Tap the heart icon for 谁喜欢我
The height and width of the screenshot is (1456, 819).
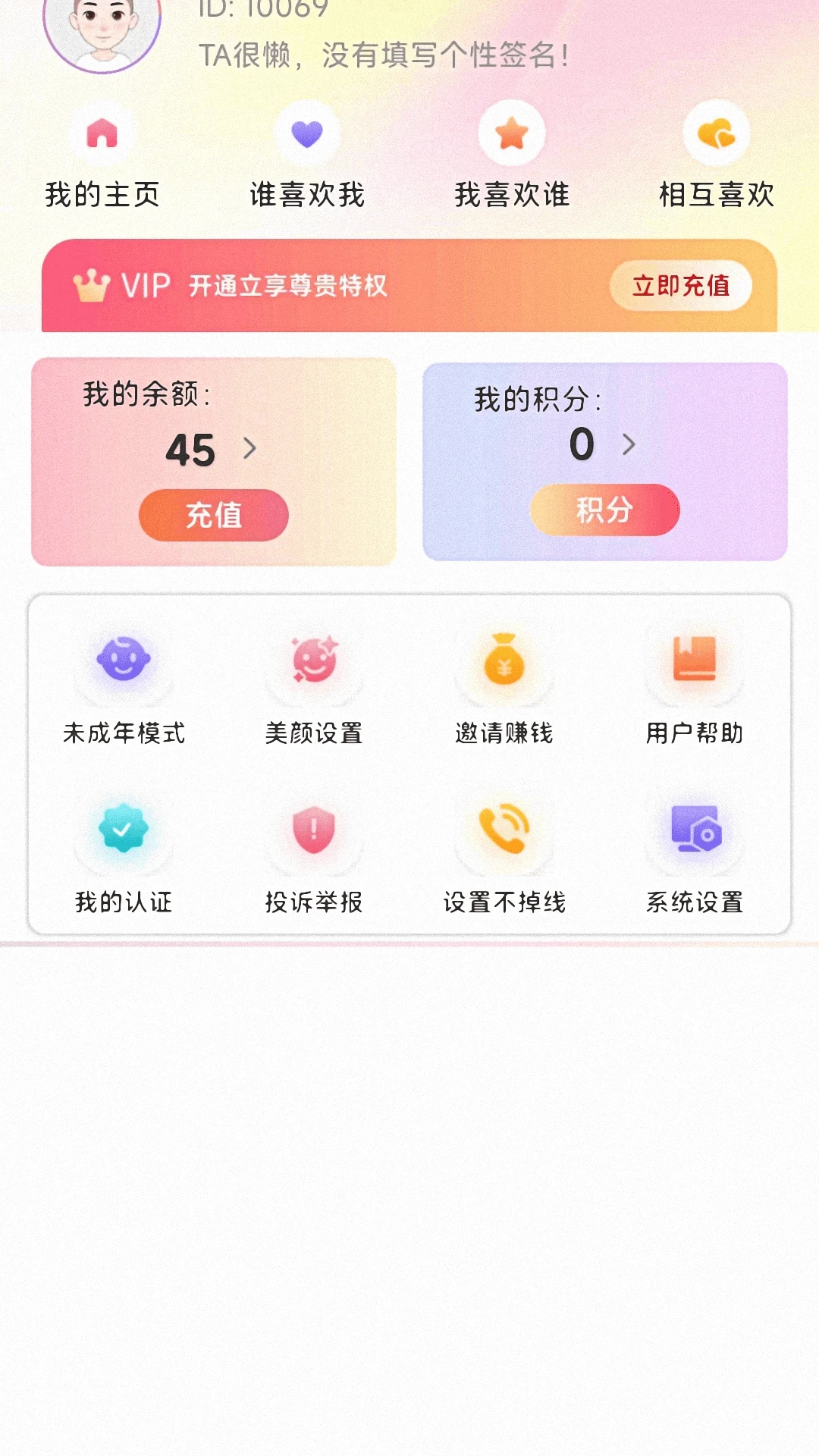click(306, 132)
